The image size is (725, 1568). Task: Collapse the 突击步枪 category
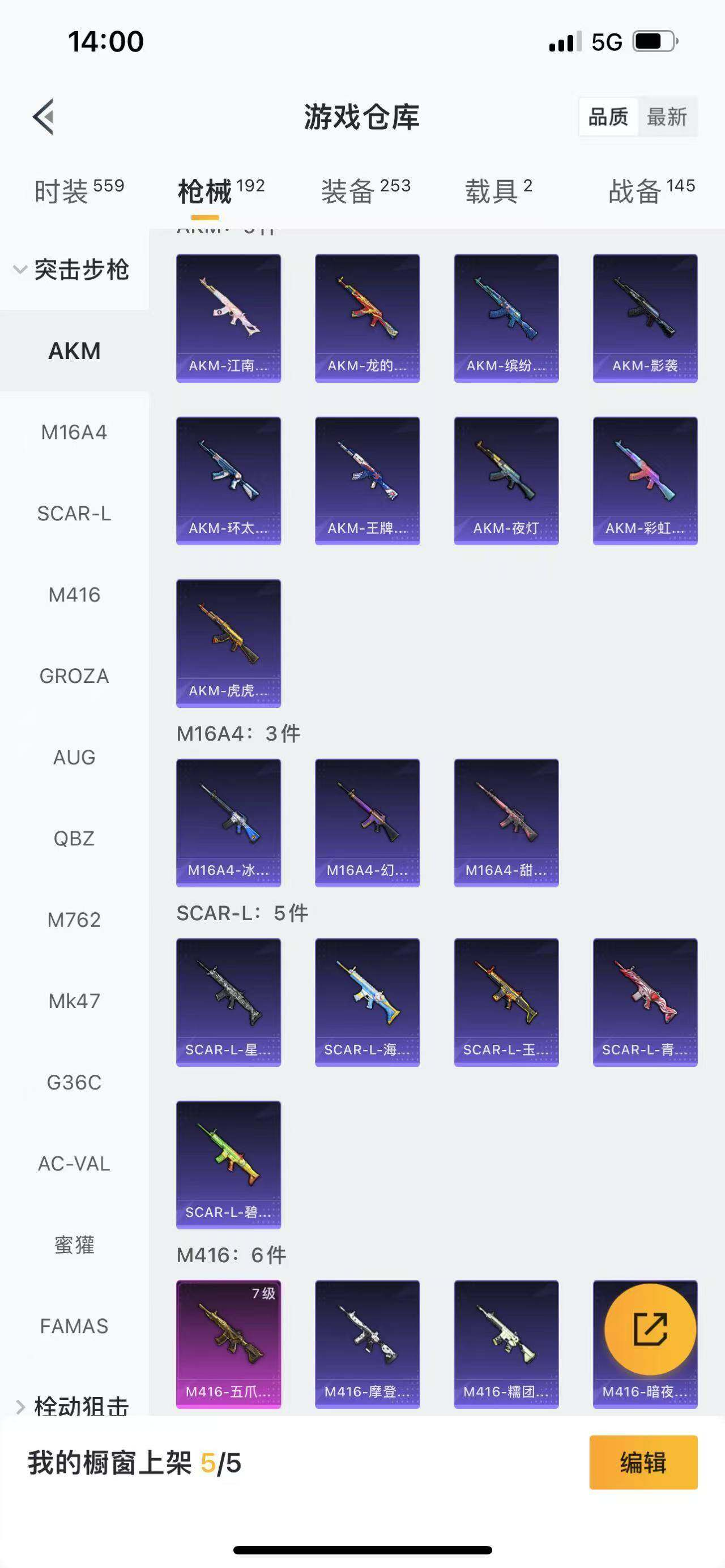pos(73,270)
